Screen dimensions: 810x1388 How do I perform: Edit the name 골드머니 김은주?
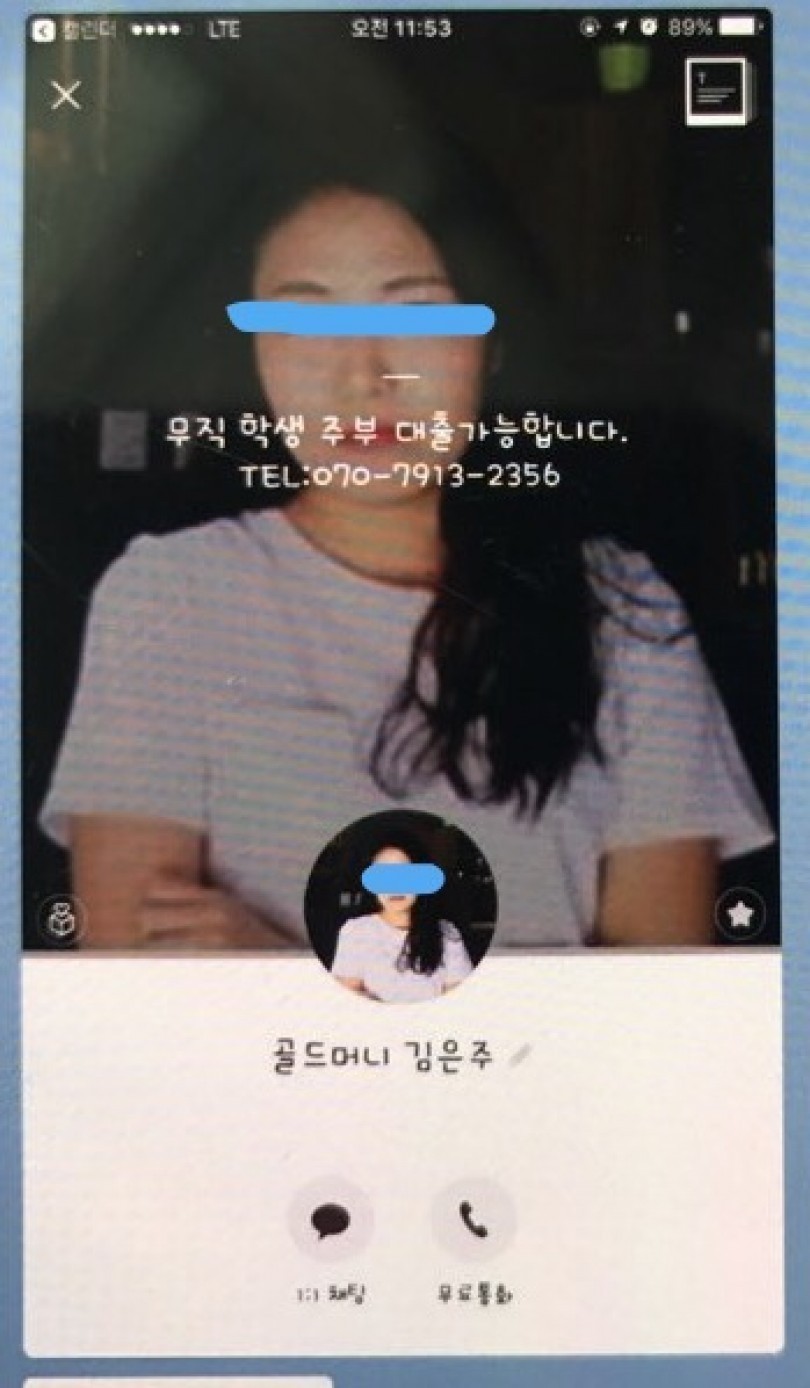(x=519, y=1057)
